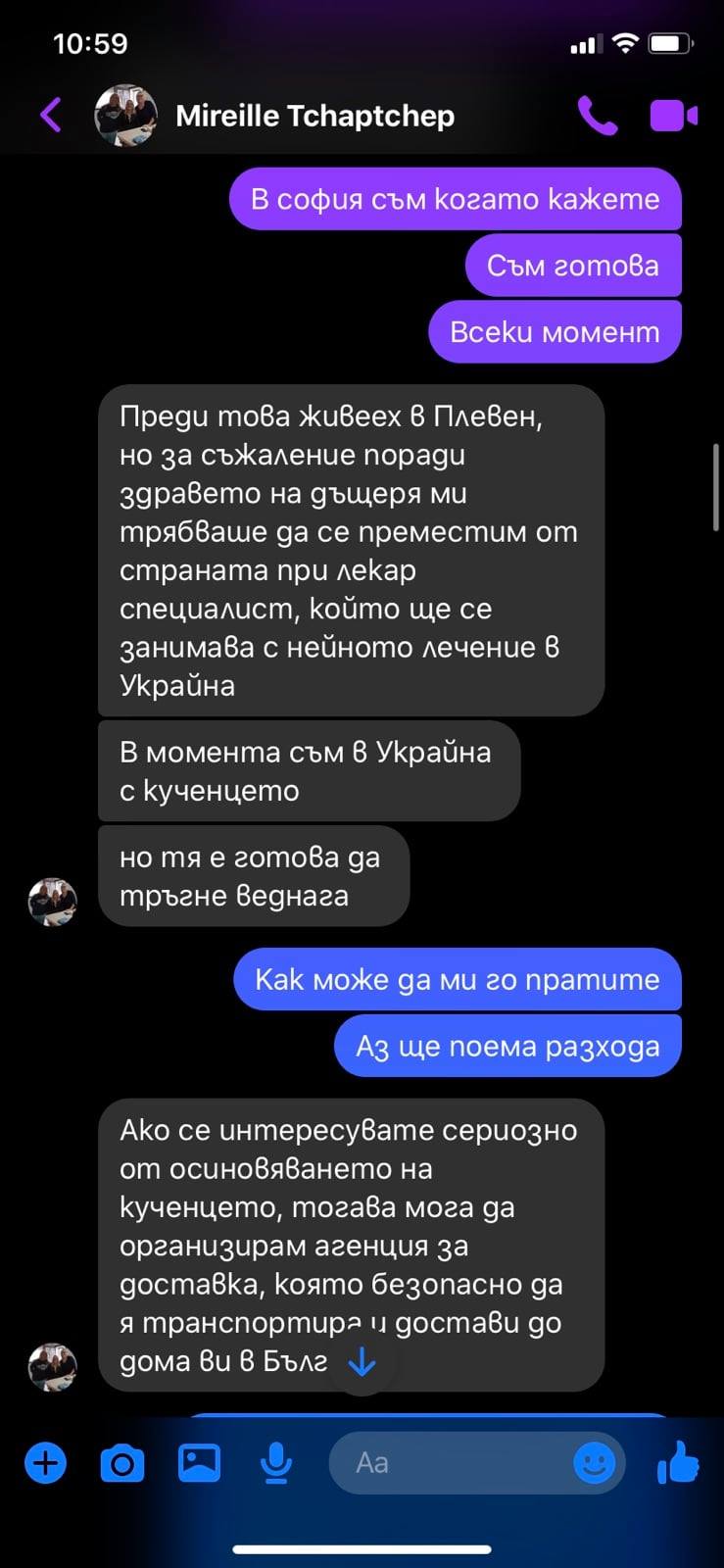This screenshot has width=724, height=1568.
Task: Focus the Aa message input field
Action: click(451, 1464)
